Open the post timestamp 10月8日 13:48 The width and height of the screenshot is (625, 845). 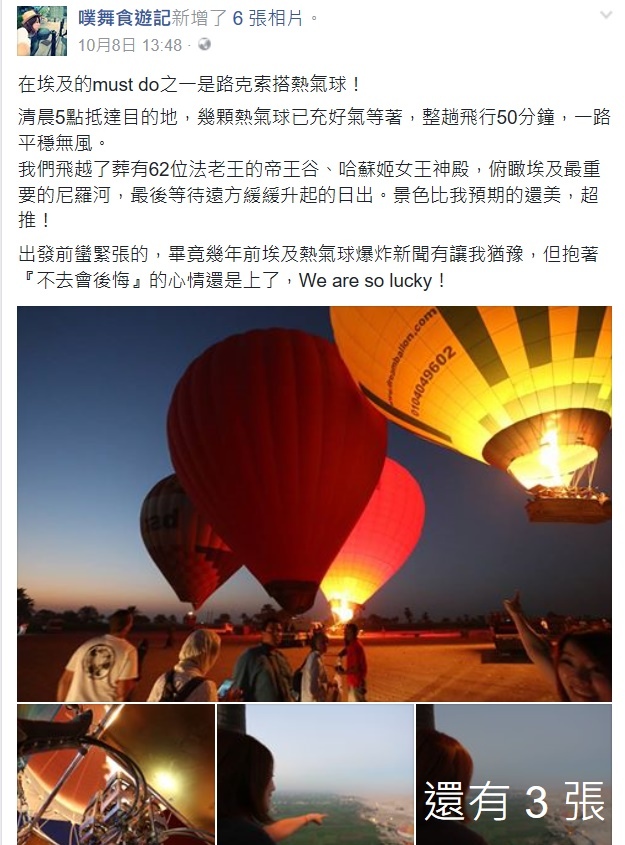(130, 45)
